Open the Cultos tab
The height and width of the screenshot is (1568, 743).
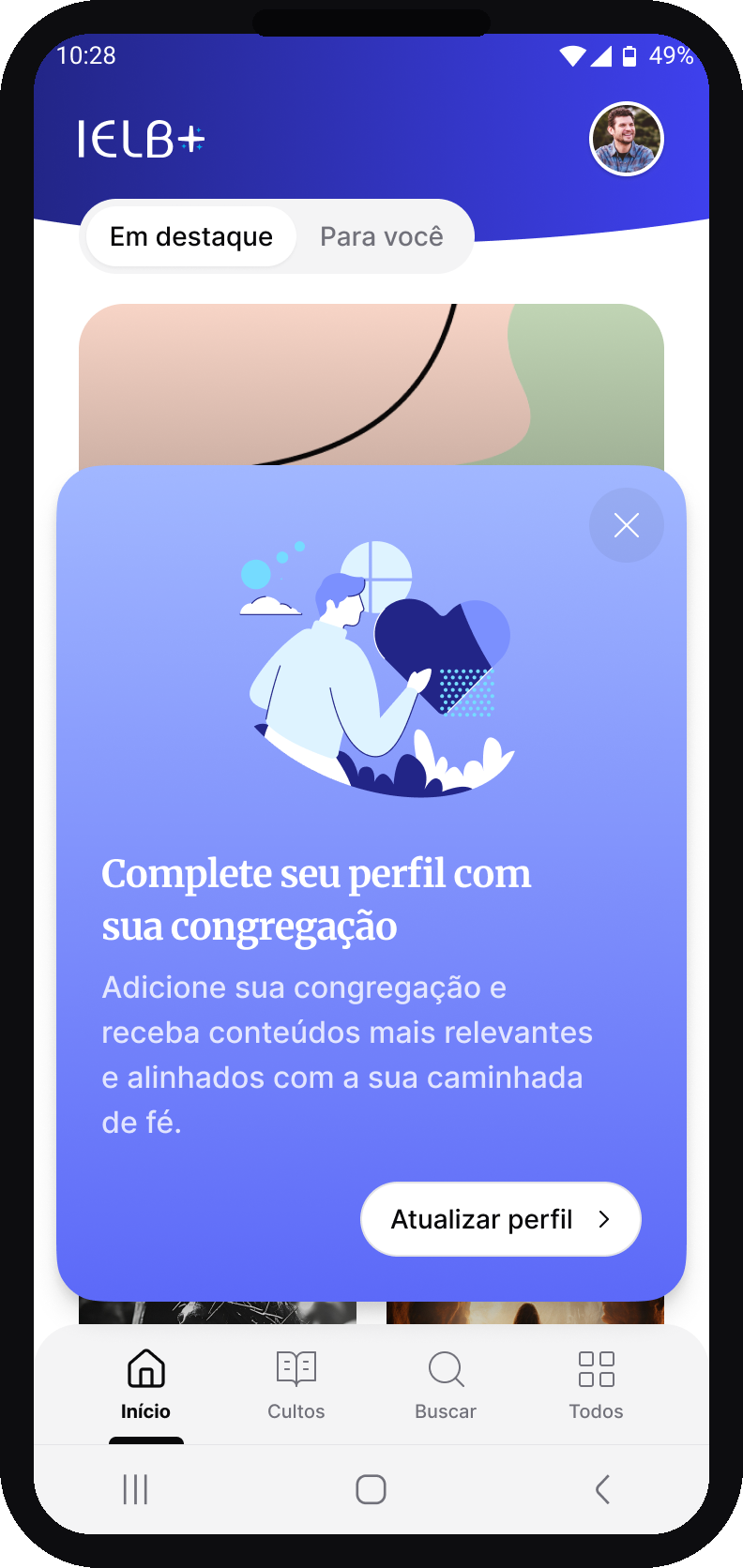[296, 1385]
